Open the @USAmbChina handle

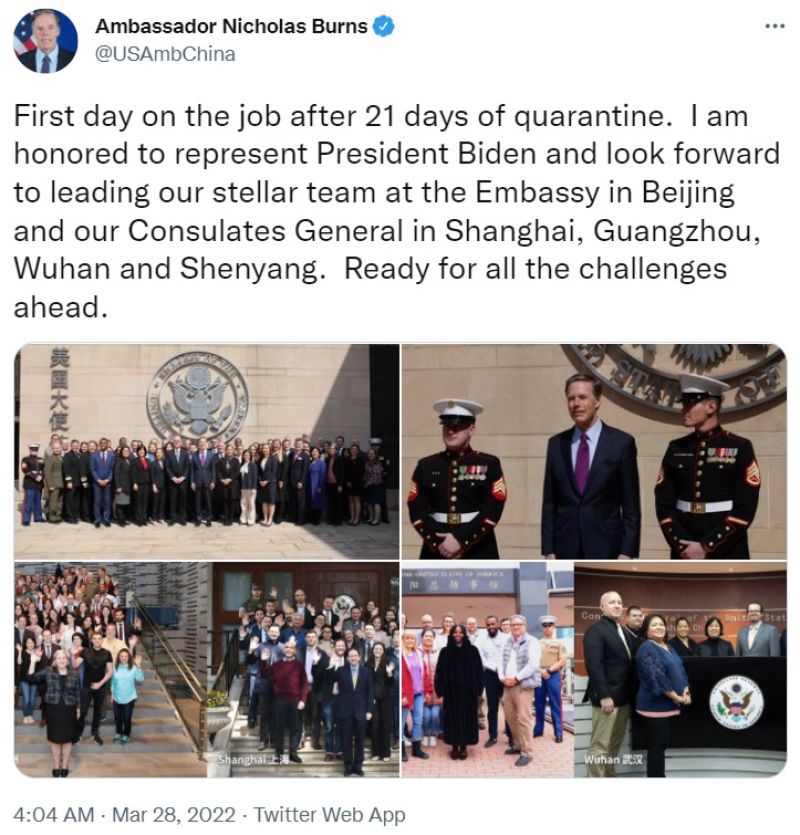(x=165, y=54)
